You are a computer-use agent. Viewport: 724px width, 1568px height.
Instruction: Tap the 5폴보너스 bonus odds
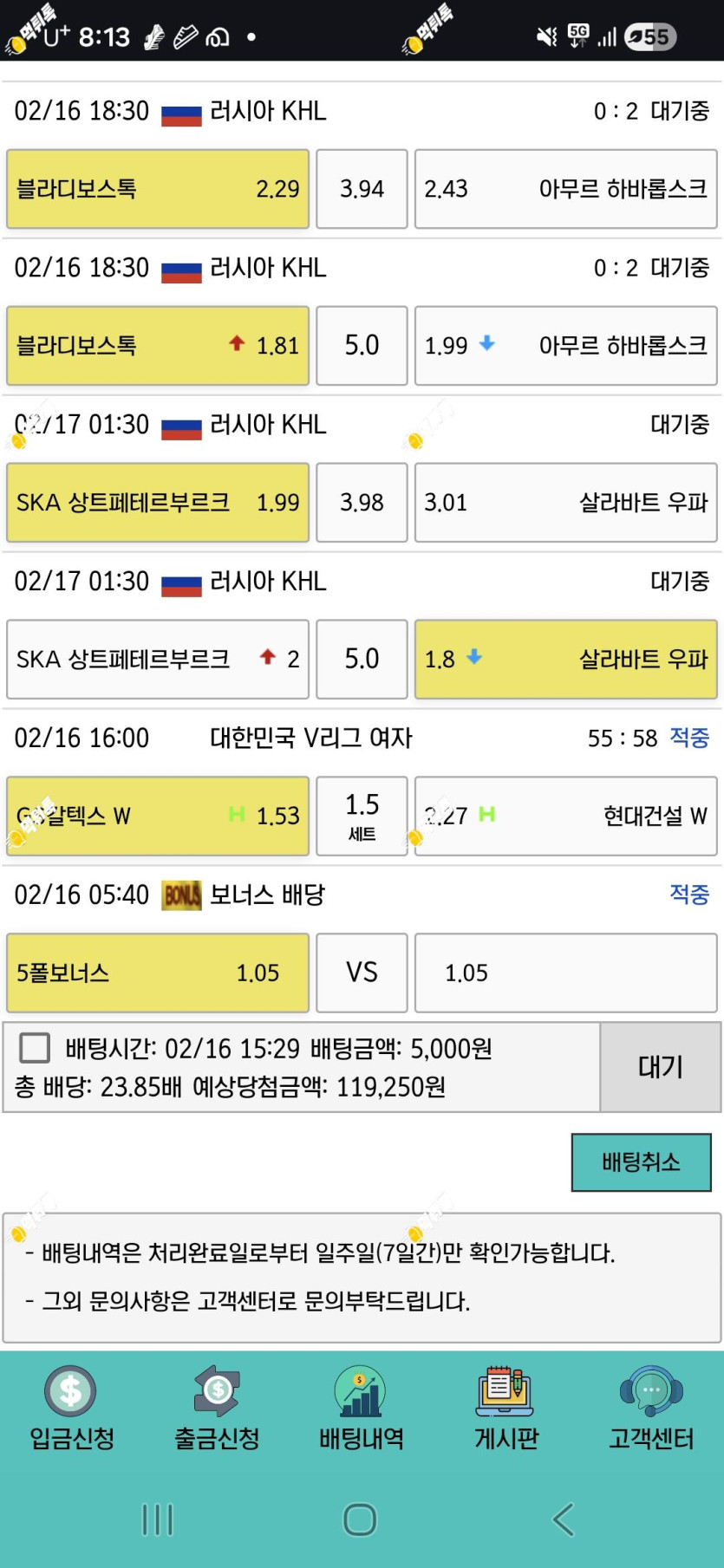click(158, 973)
